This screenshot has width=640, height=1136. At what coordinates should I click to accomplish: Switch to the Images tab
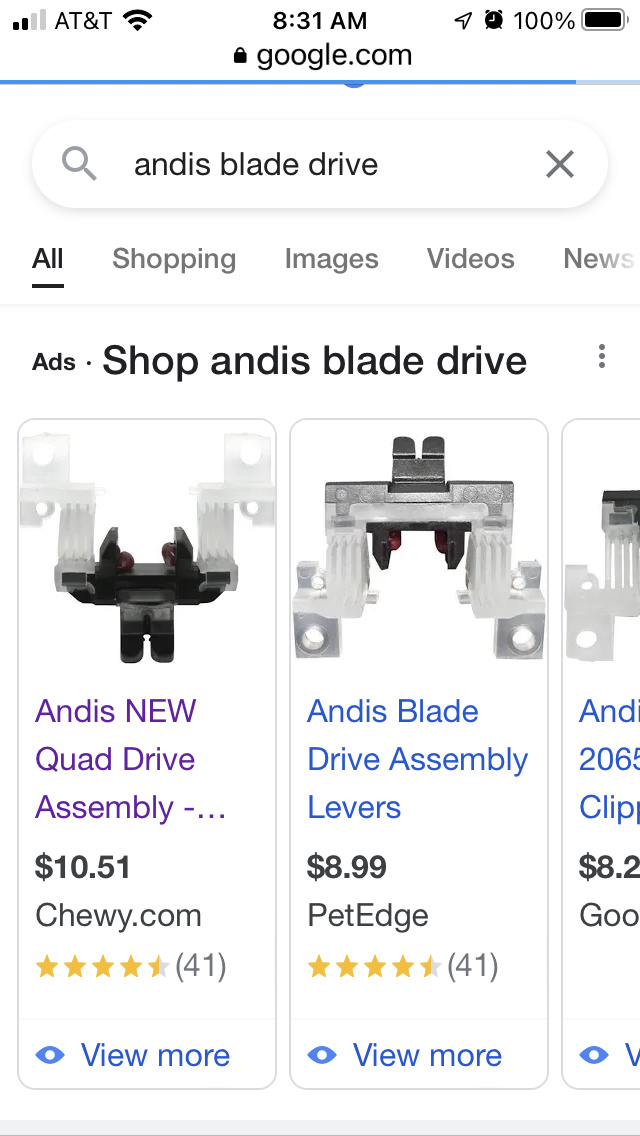click(x=331, y=259)
